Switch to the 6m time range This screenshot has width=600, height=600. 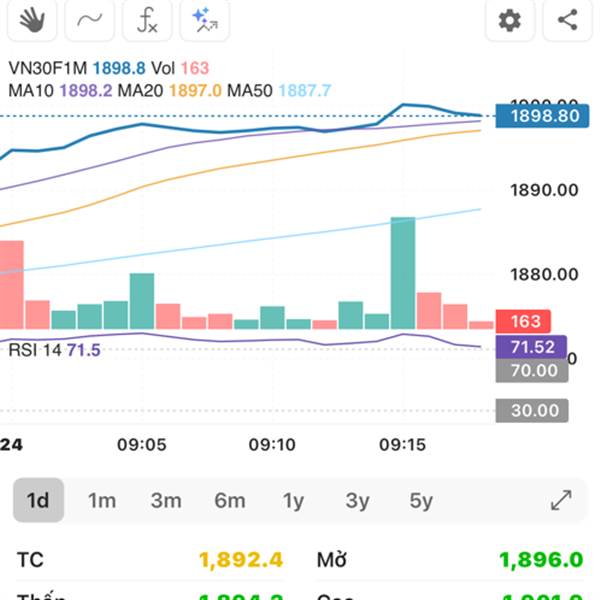(x=230, y=500)
